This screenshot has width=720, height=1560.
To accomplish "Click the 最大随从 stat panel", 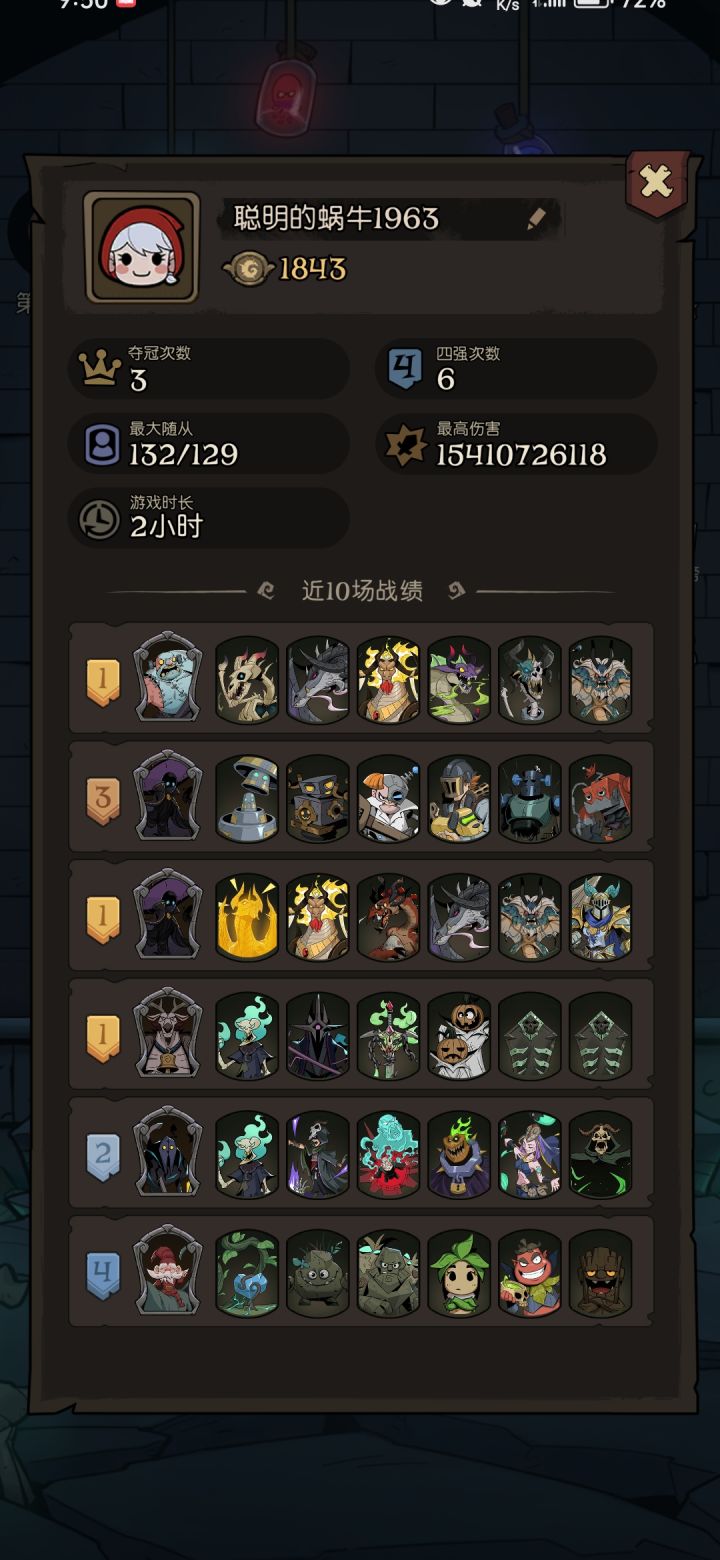I will point(208,443).
